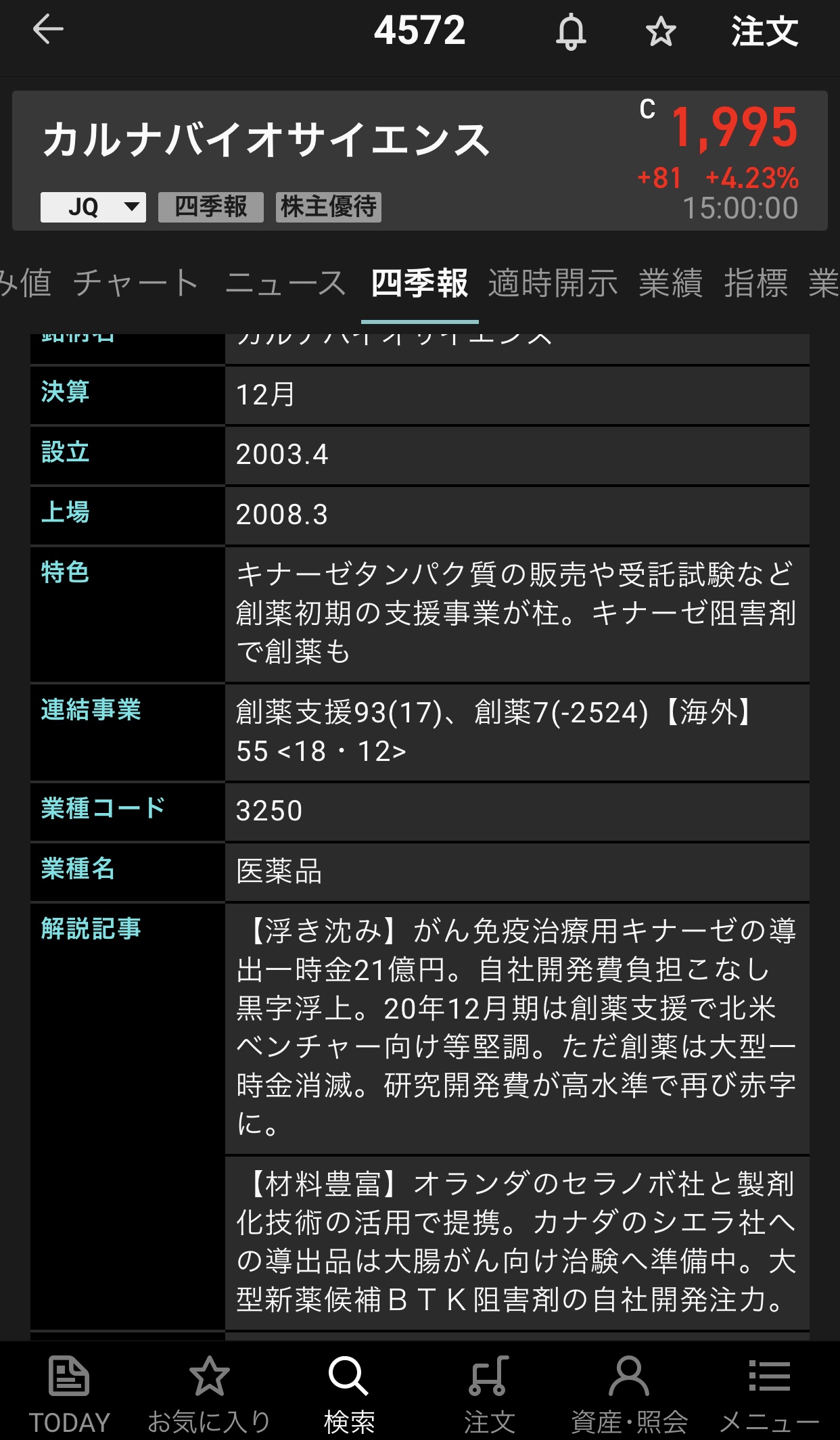
Task: Open the JQ market dropdown
Action: (x=93, y=207)
